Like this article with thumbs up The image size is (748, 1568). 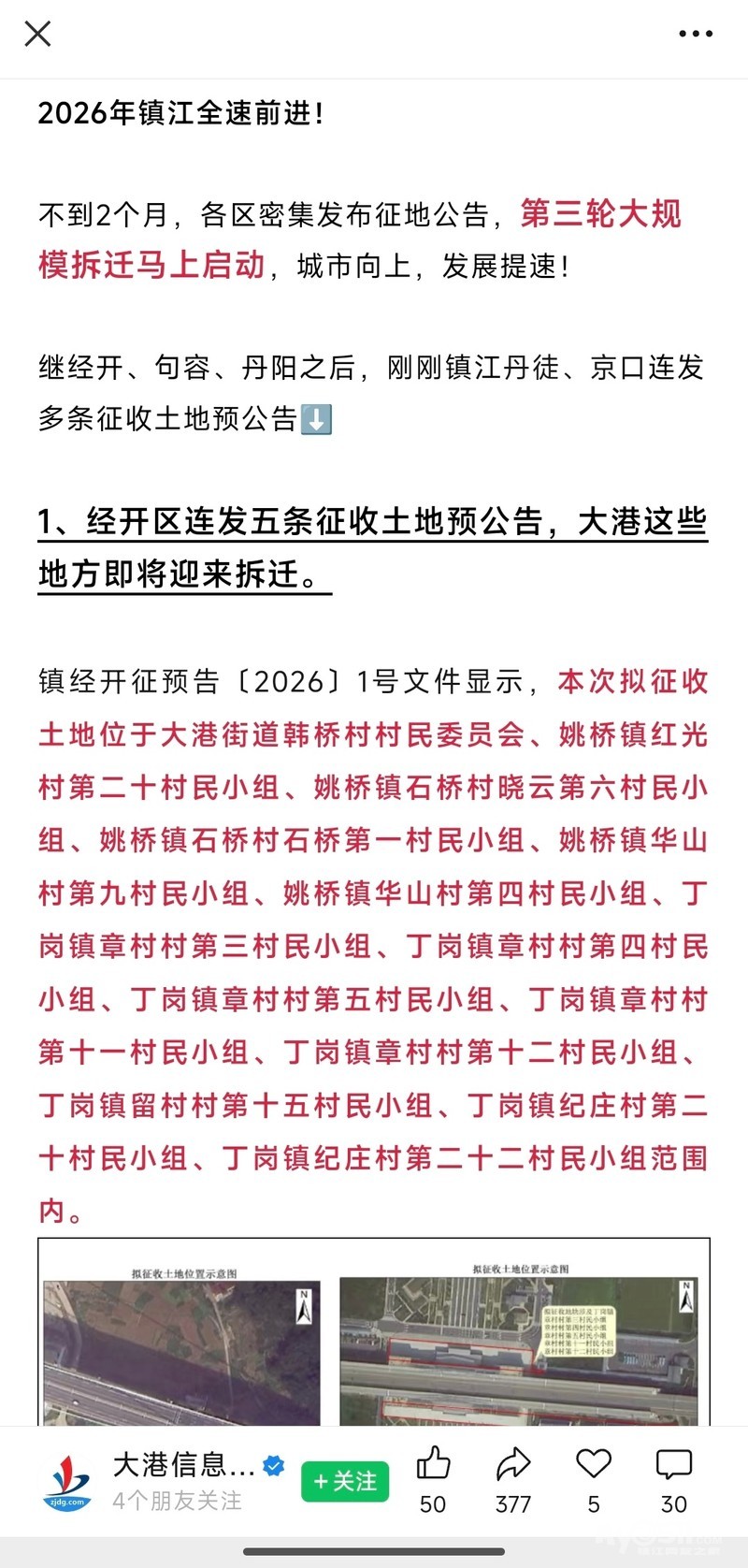[433, 1480]
